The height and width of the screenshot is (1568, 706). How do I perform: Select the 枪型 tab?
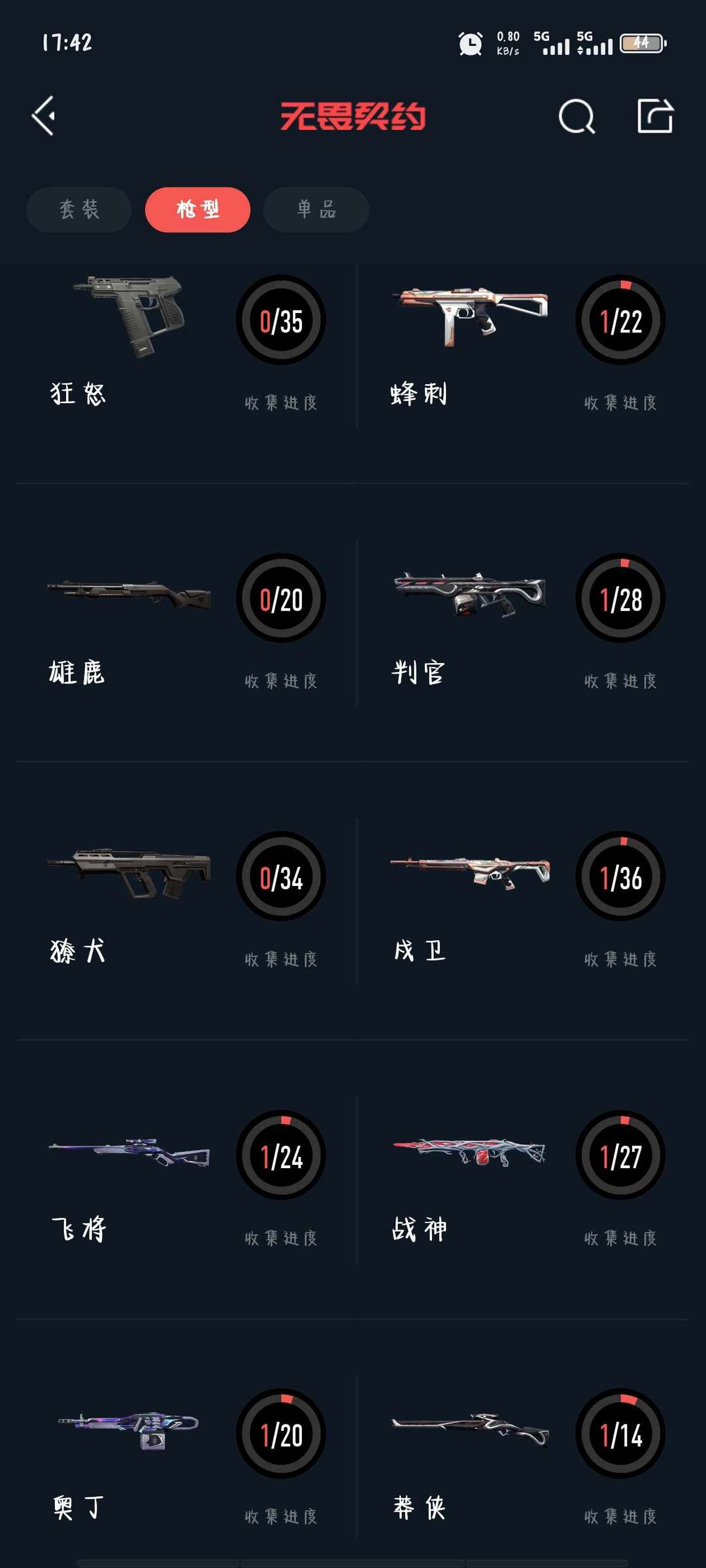click(x=198, y=209)
